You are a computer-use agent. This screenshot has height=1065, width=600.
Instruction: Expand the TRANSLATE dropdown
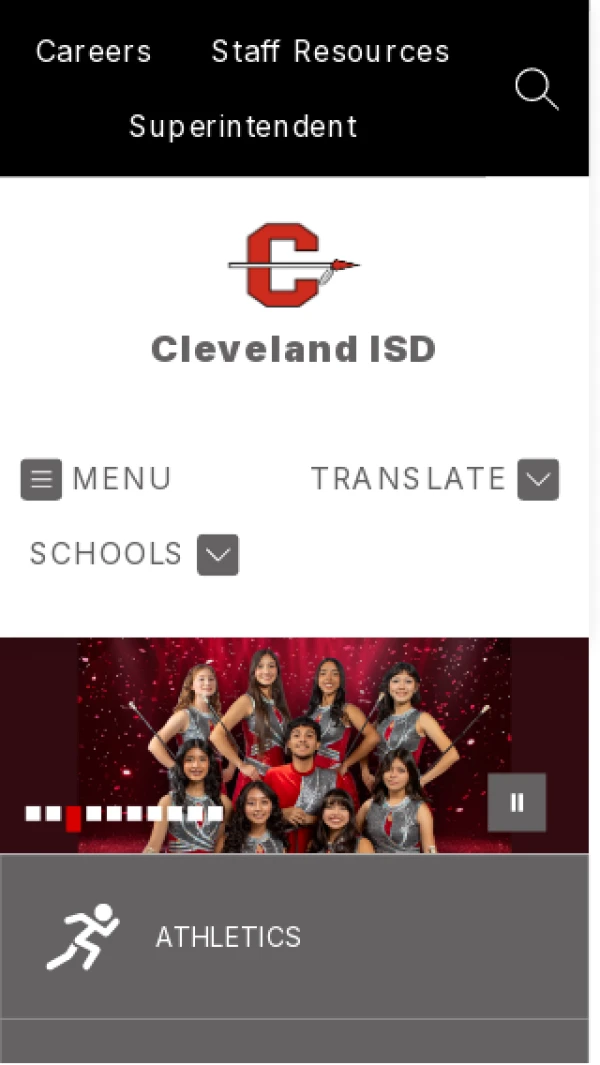click(537, 479)
